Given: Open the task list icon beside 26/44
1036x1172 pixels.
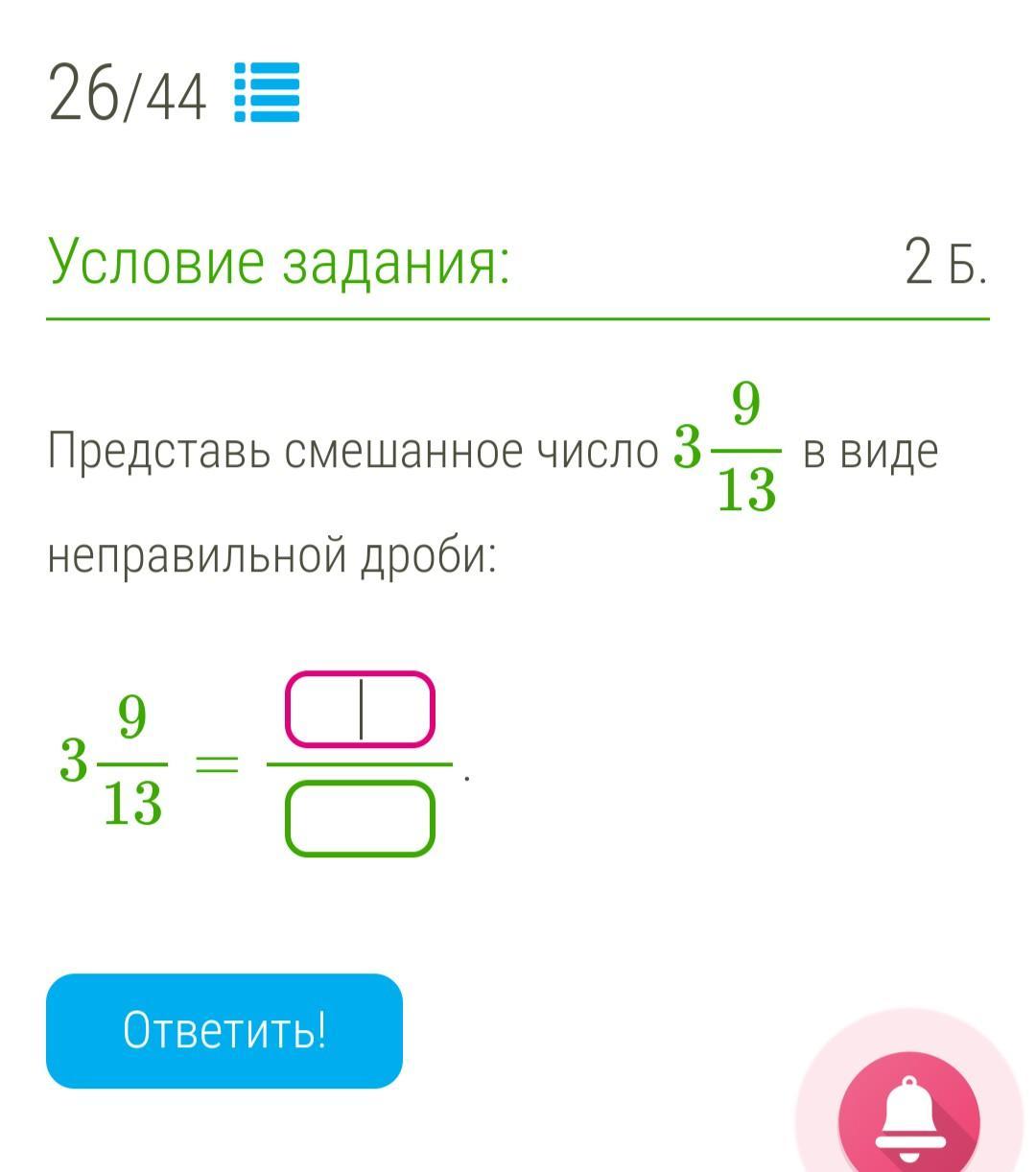Looking at the screenshot, I should (268, 92).
